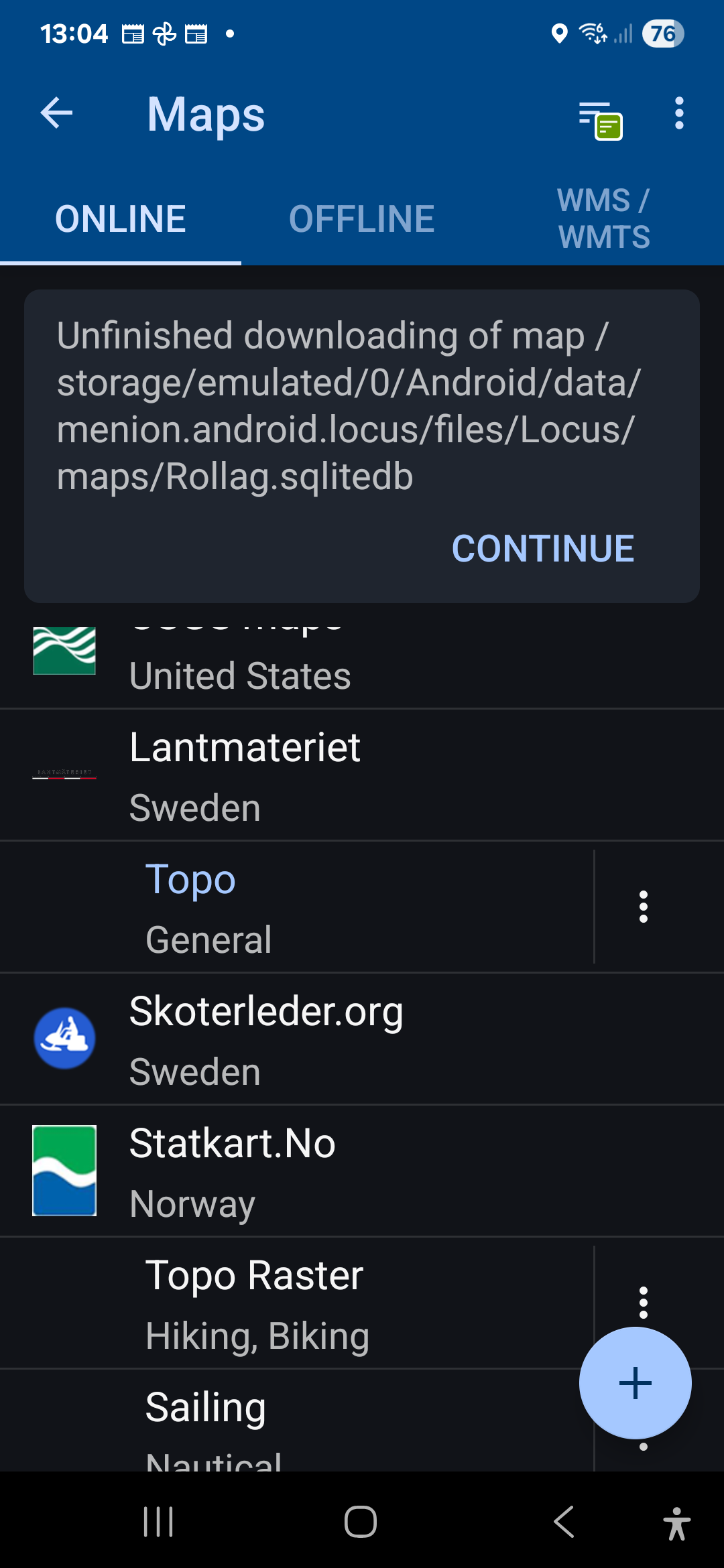Open more options for Topo General
Image resolution: width=724 pixels, height=1568 pixels.
pyautogui.click(x=644, y=907)
